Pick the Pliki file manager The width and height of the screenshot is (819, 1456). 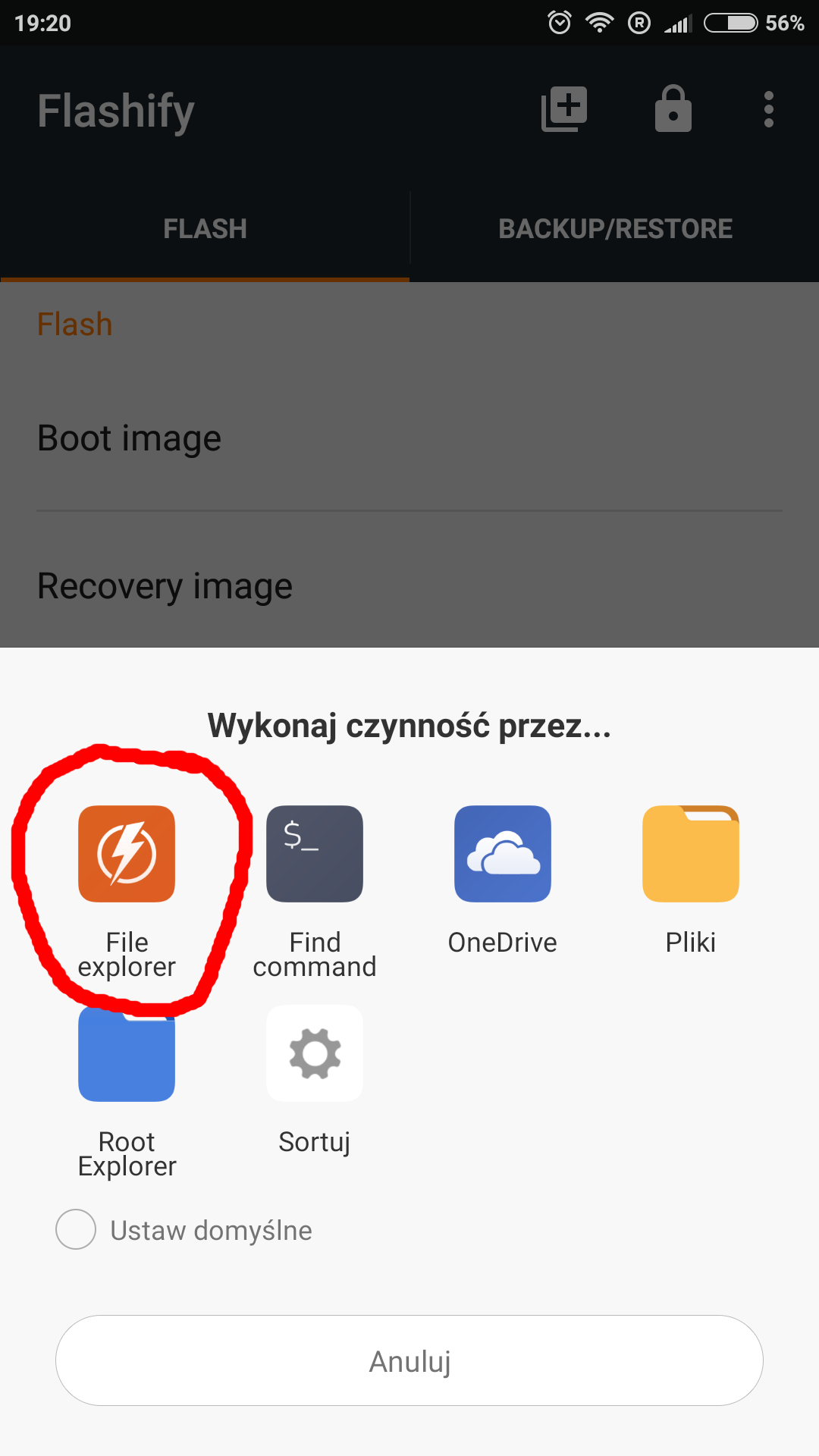[x=691, y=855]
